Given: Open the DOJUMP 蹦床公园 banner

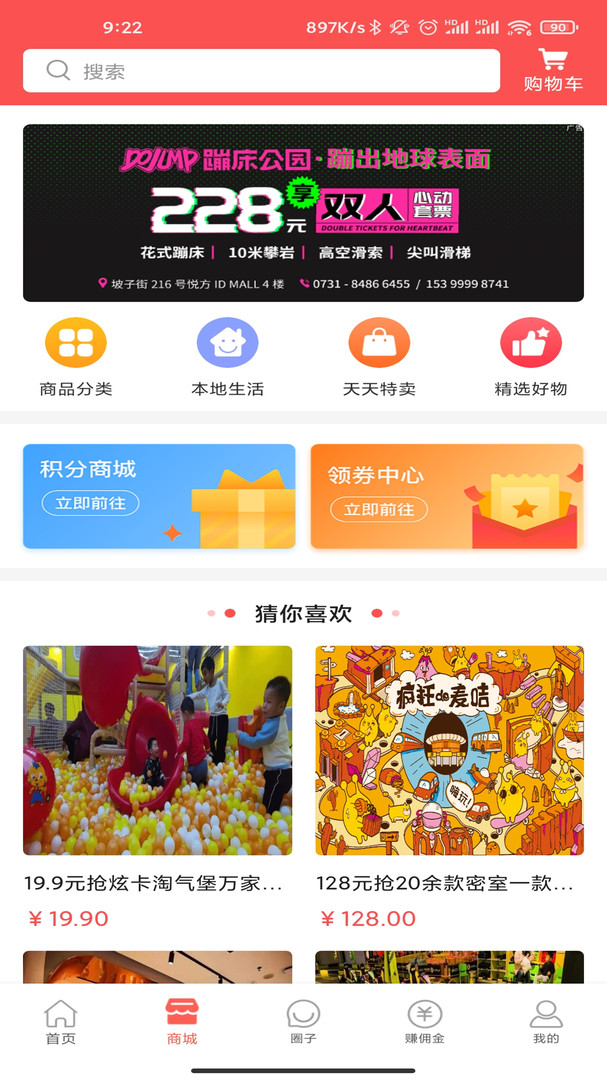Looking at the screenshot, I should coord(303,213).
